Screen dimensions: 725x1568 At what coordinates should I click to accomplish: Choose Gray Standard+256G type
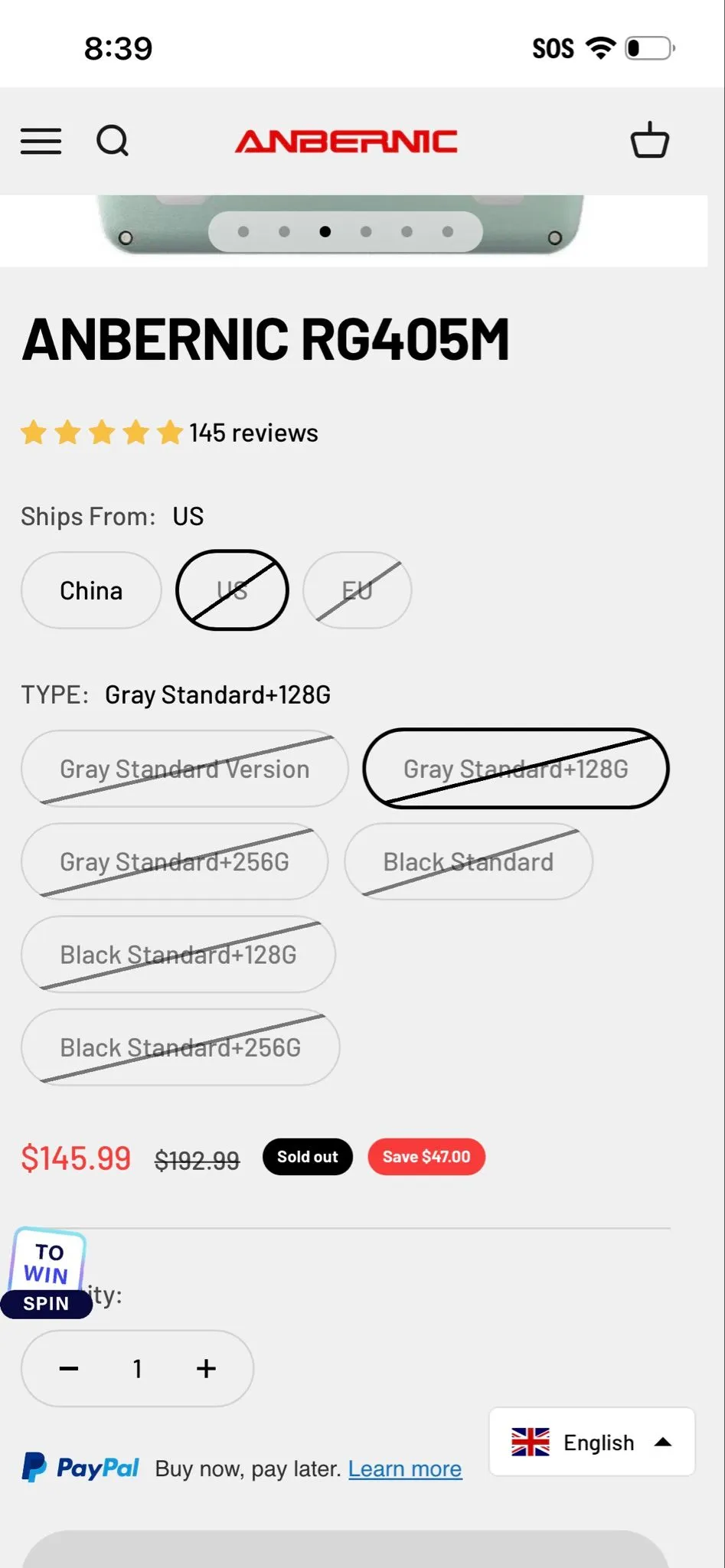pos(175,861)
